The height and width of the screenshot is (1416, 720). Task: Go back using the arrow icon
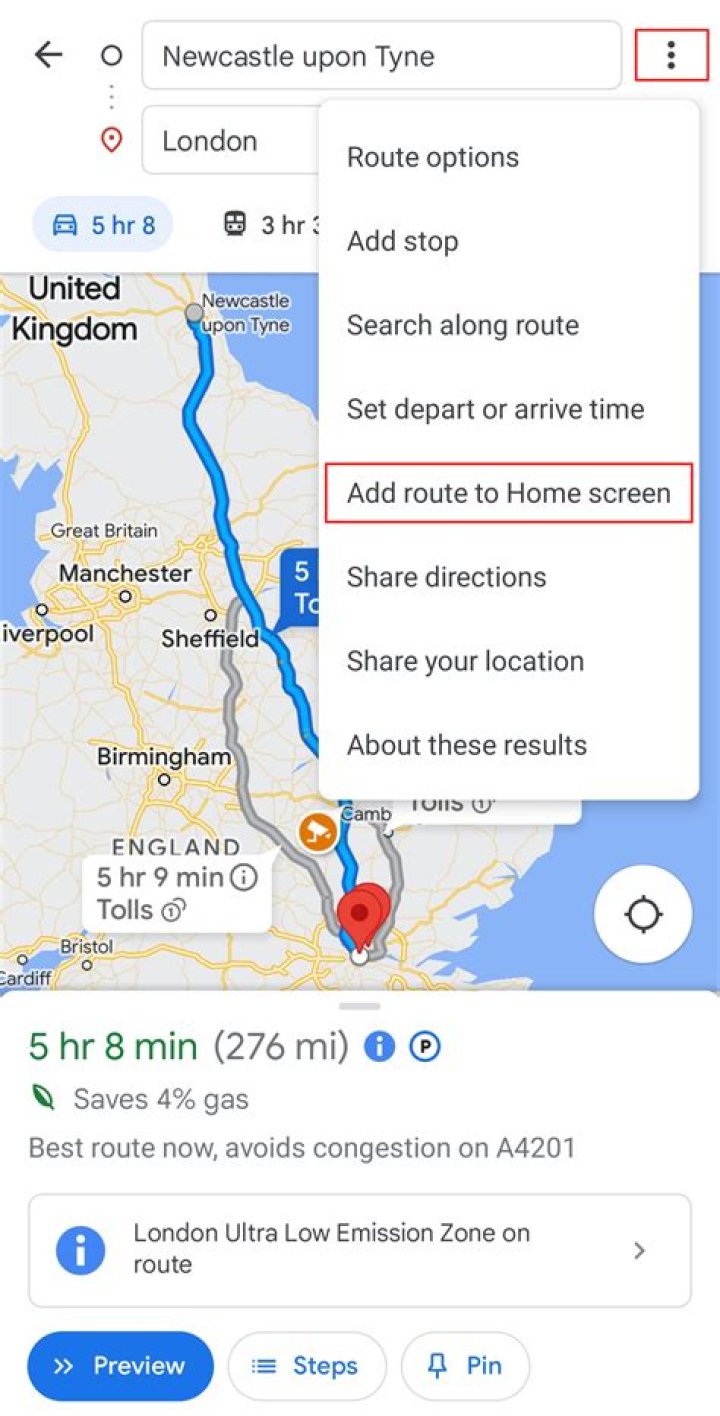[x=48, y=54]
